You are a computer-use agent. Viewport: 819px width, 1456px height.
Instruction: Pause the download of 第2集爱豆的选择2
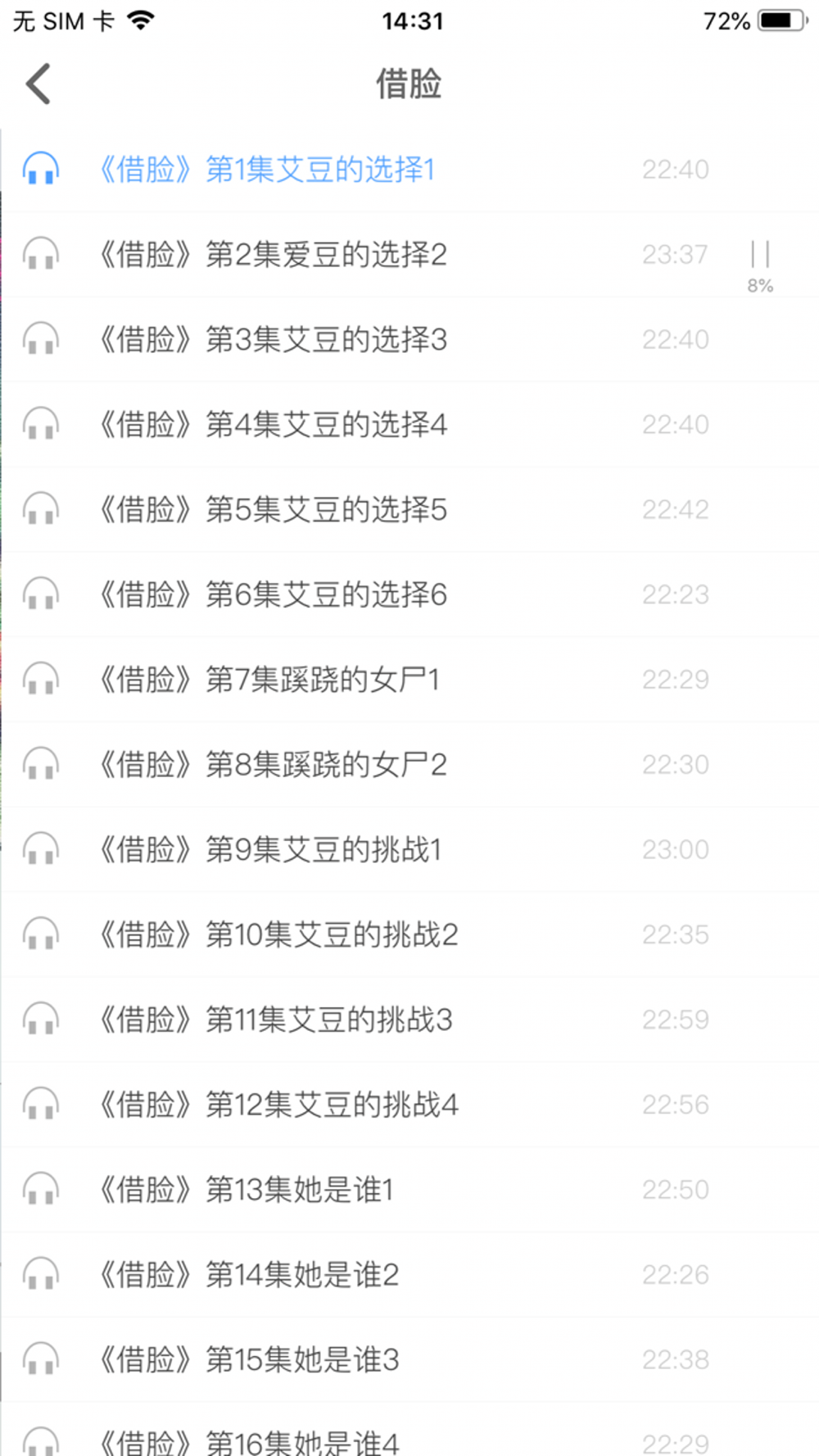tap(760, 255)
